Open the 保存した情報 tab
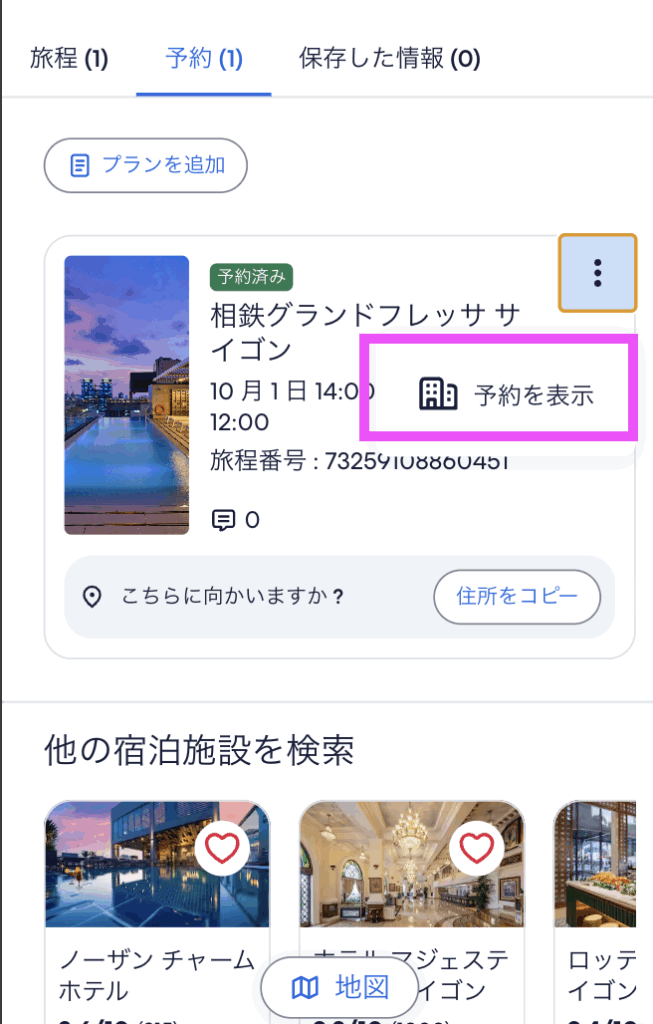Image resolution: width=653 pixels, height=1024 pixels. (389, 58)
